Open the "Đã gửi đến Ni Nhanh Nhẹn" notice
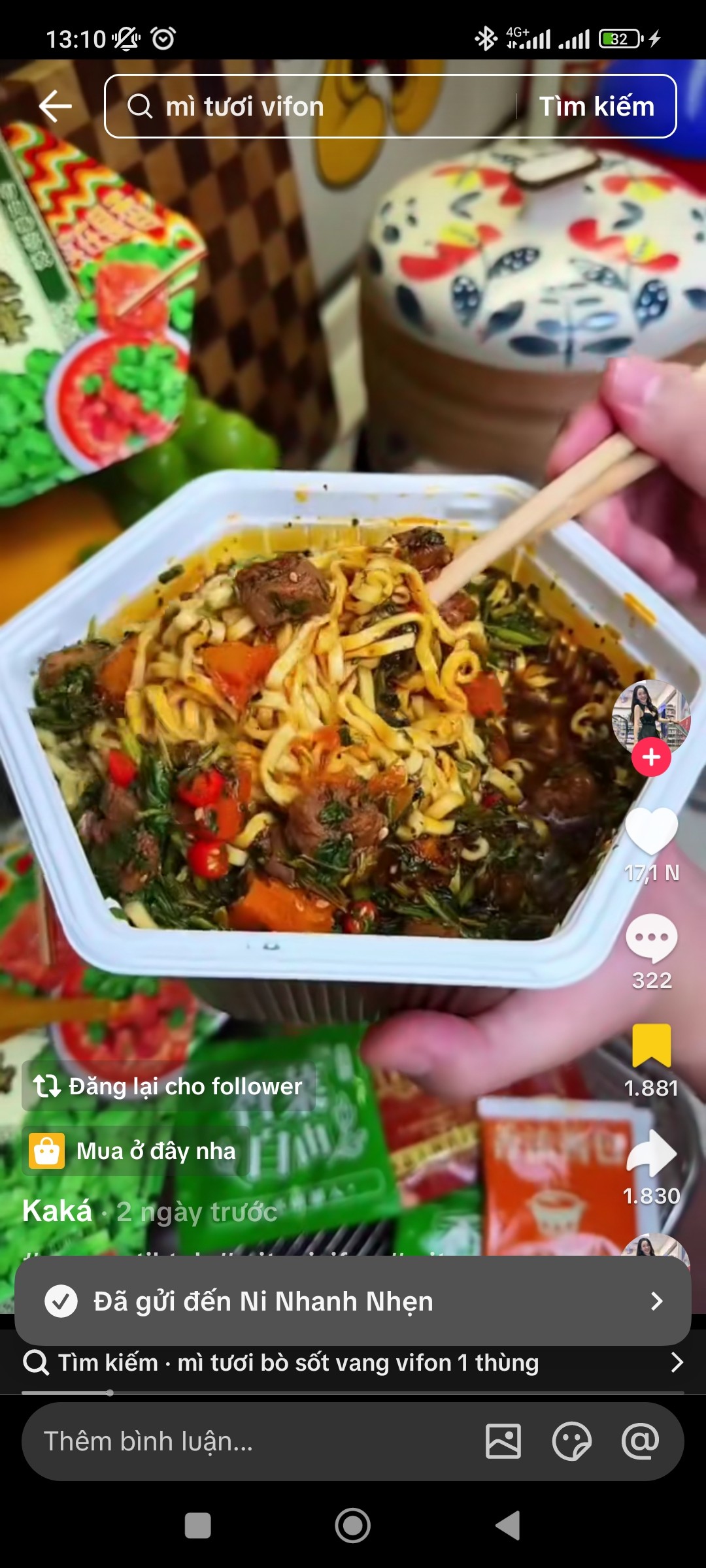This screenshot has height=1568, width=706. pos(353,1301)
